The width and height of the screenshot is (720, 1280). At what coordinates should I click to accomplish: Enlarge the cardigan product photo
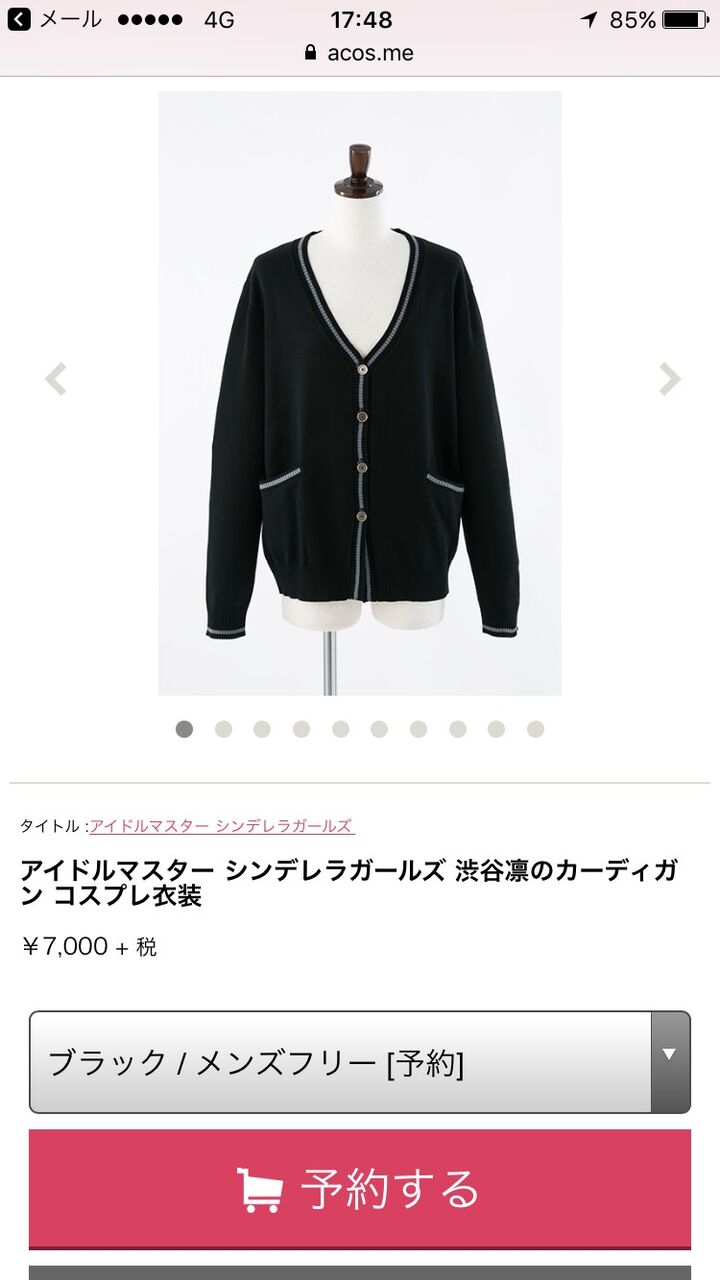(x=360, y=393)
